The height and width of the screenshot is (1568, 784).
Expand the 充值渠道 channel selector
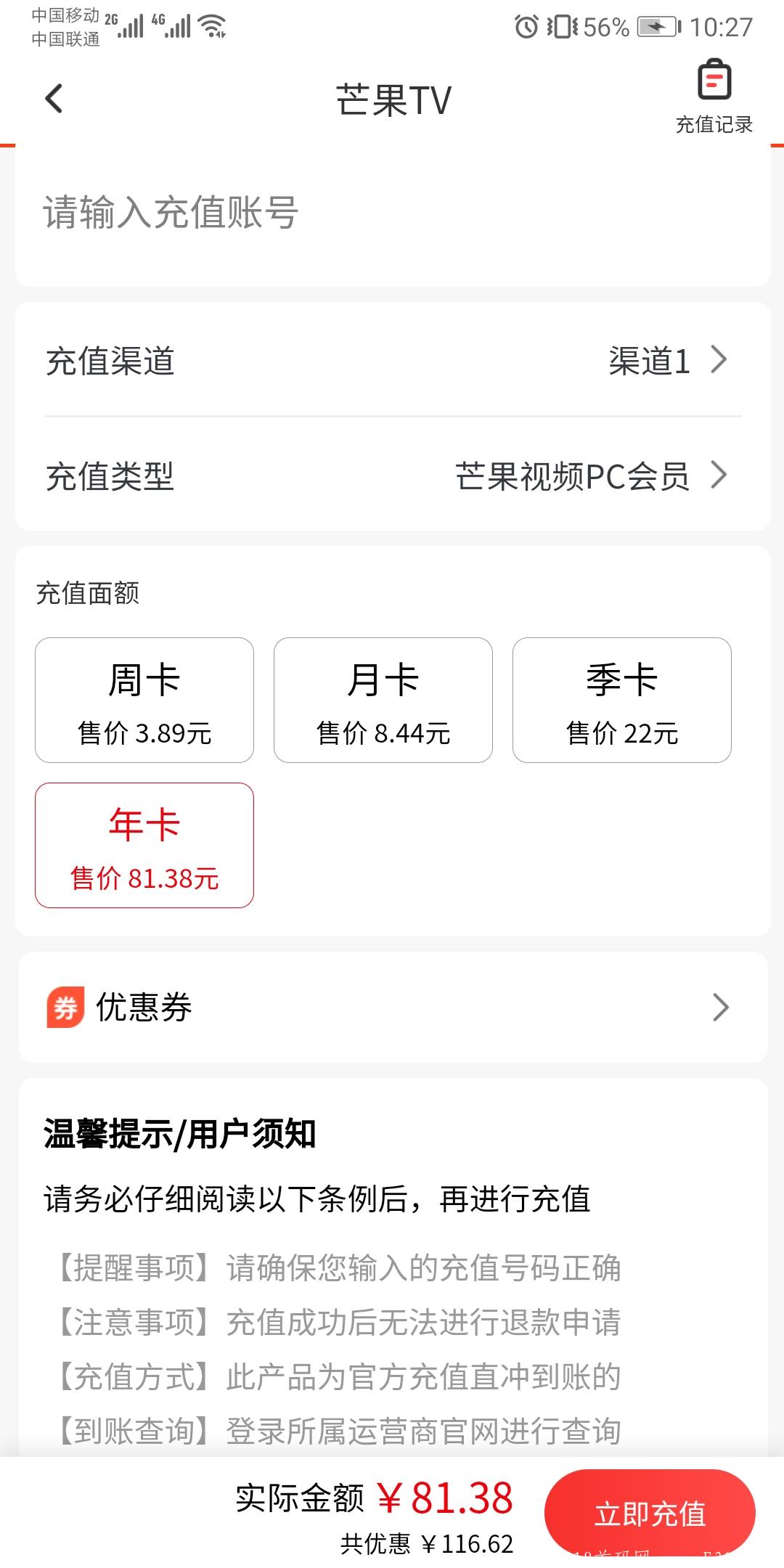pos(392,359)
